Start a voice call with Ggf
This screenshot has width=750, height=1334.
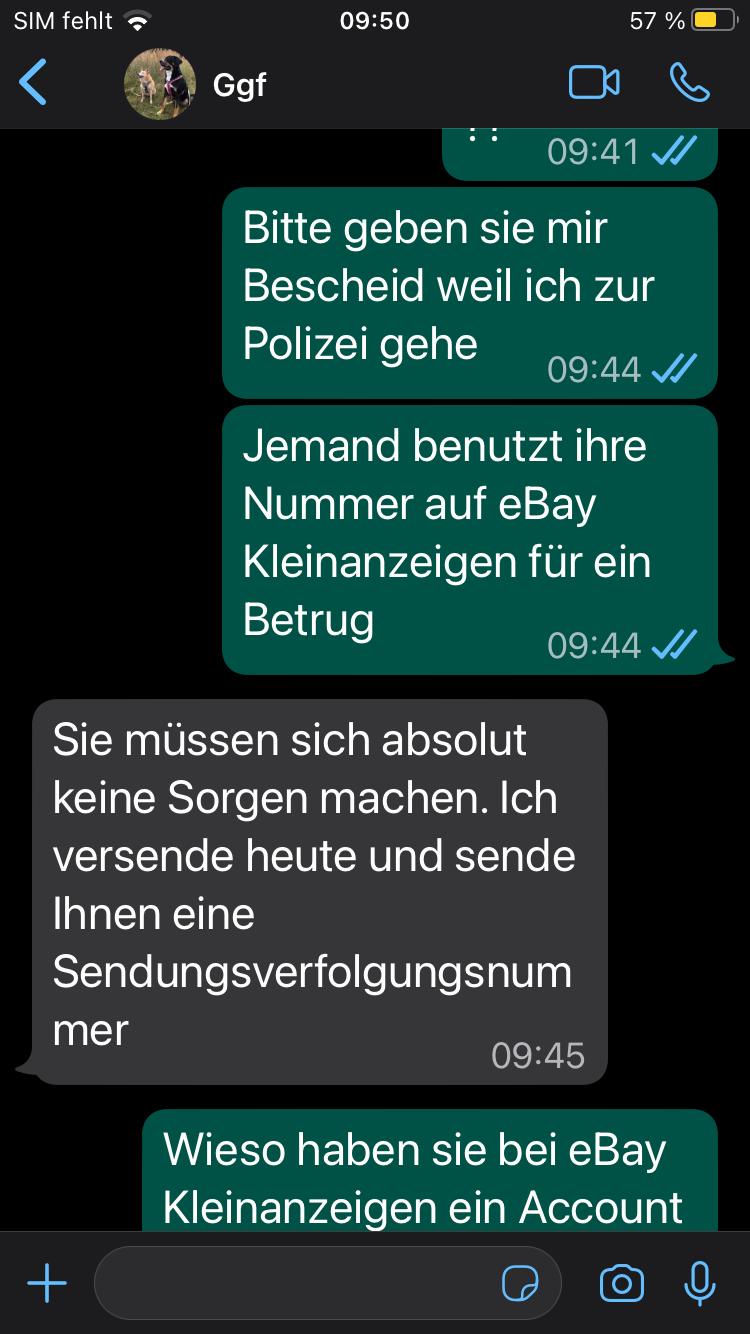(x=689, y=83)
